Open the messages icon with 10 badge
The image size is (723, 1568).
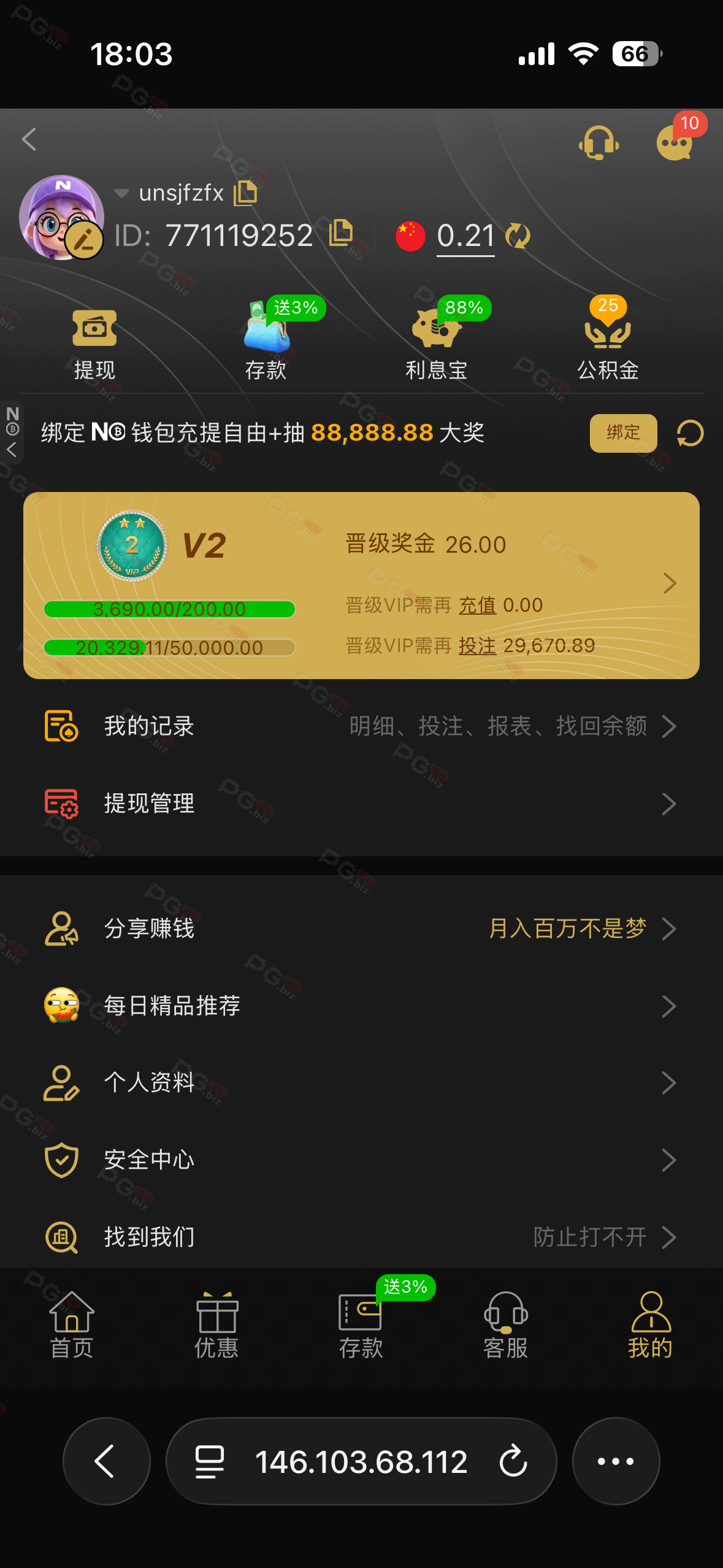tap(675, 143)
